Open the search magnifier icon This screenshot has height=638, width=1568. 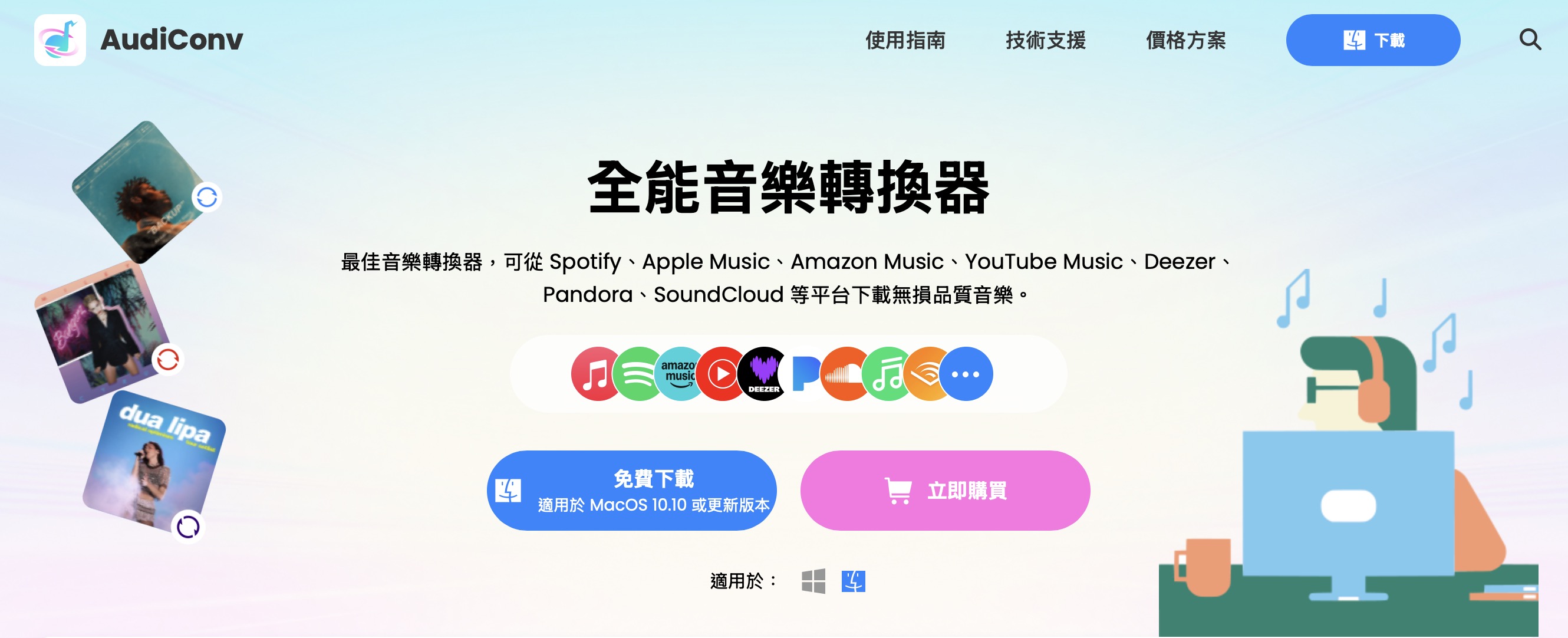pos(1530,40)
